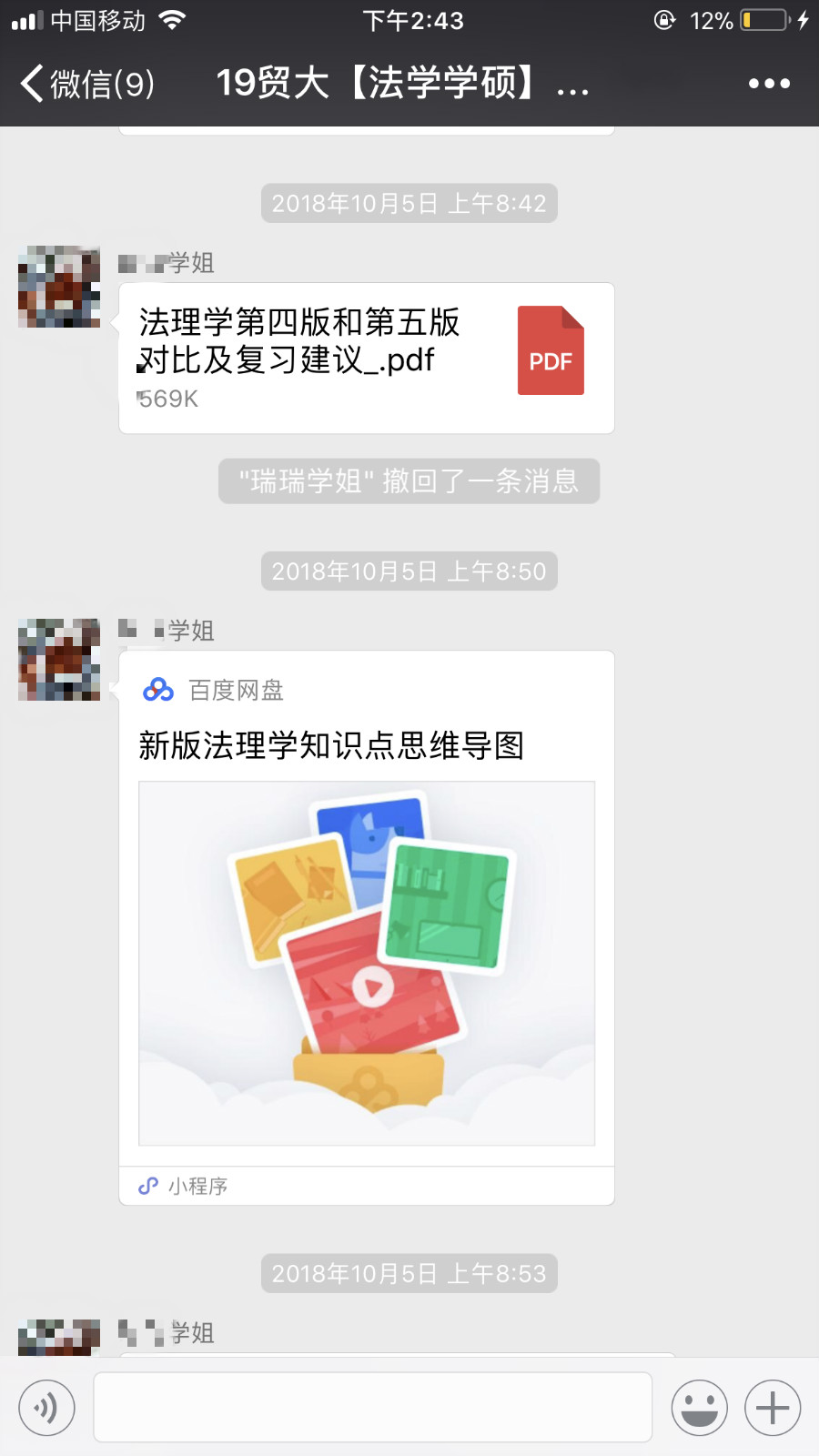Tap the avatar of the PDF sender
819x1456 pixels.
(x=59, y=287)
